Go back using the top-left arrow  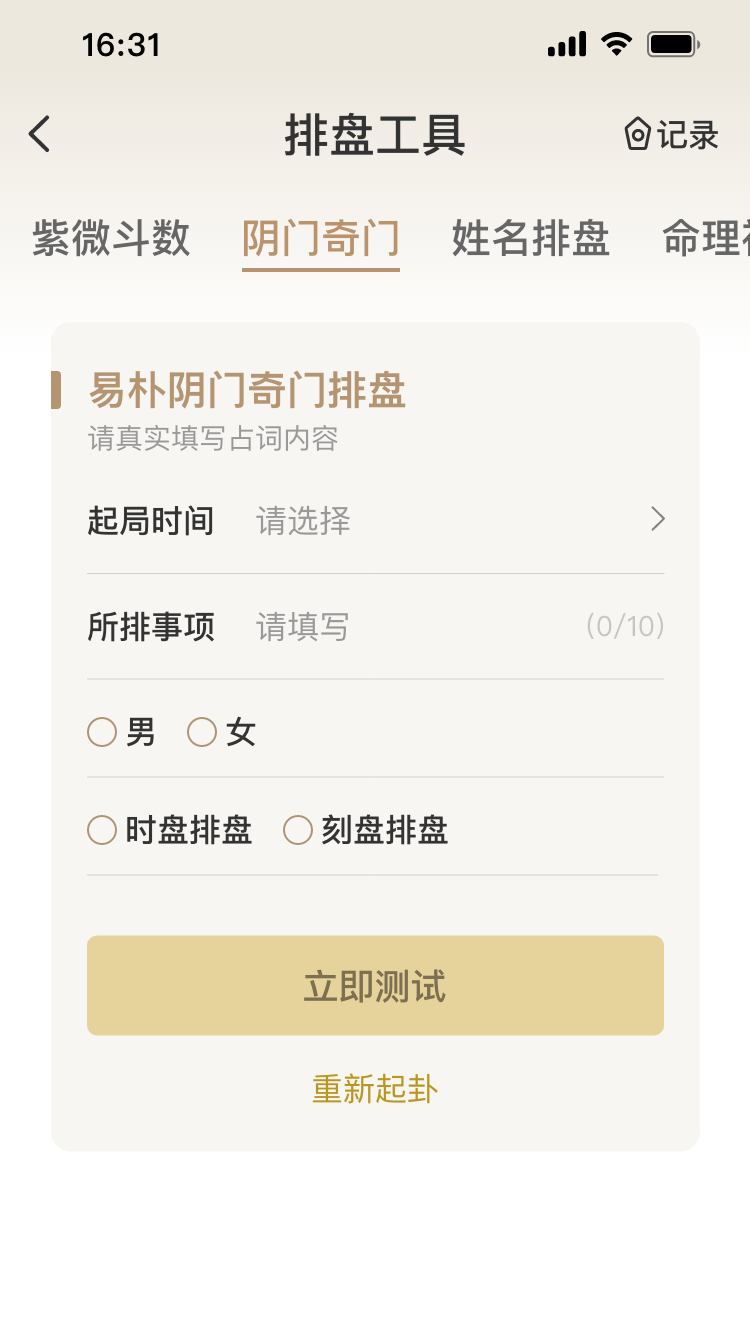coord(39,134)
